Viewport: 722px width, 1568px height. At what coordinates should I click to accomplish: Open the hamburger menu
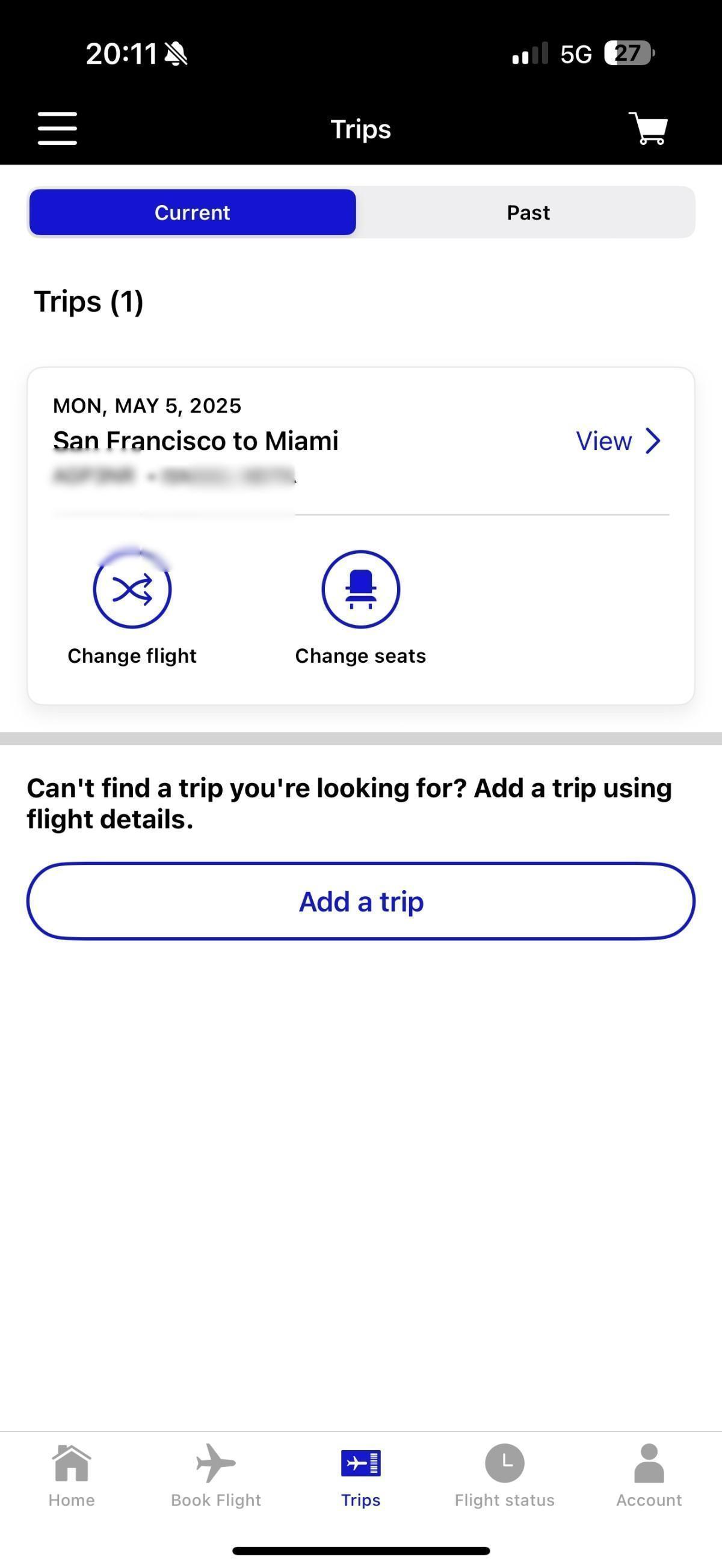coord(57,129)
